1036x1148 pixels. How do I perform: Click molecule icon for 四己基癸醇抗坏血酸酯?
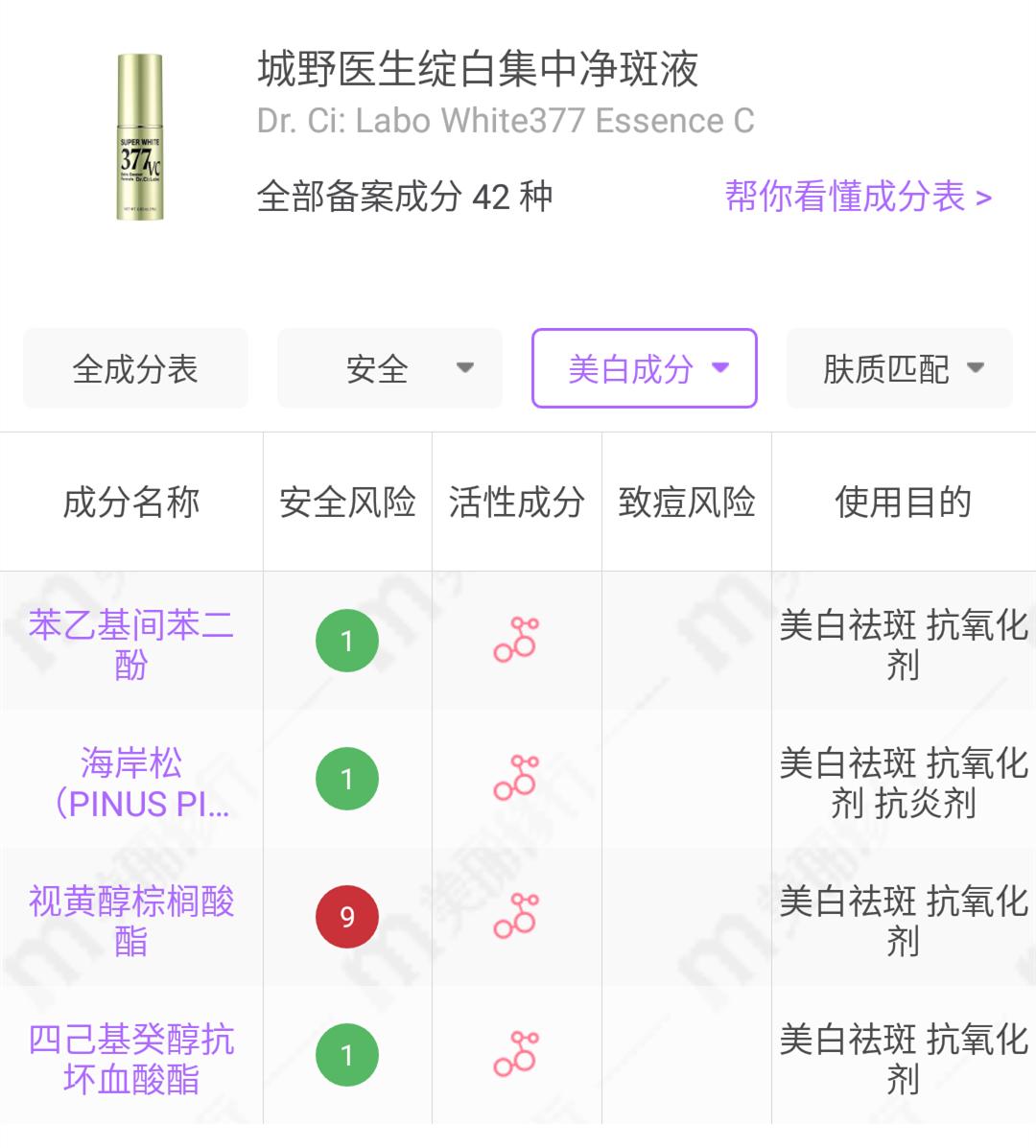click(x=516, y=1053)
